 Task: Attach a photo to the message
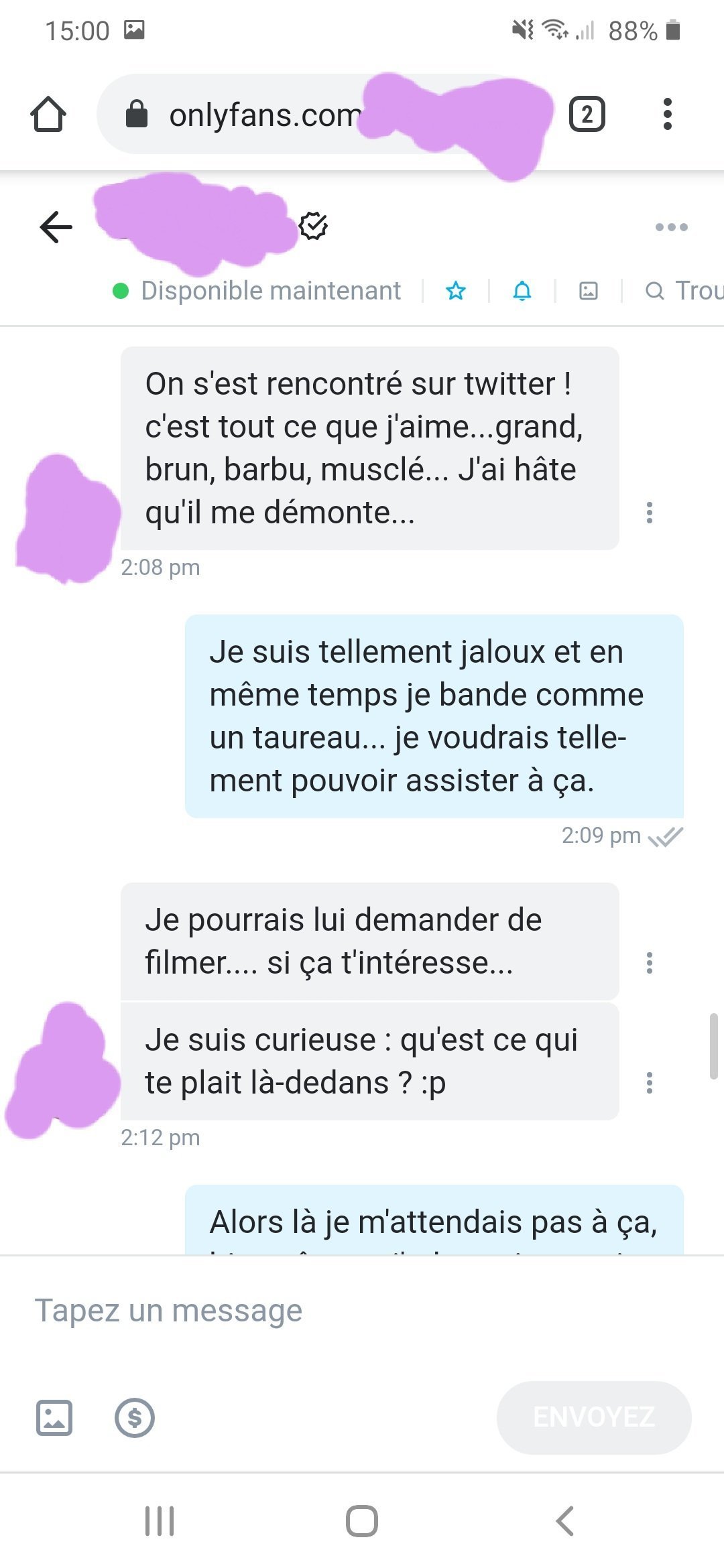point(54,1417)
